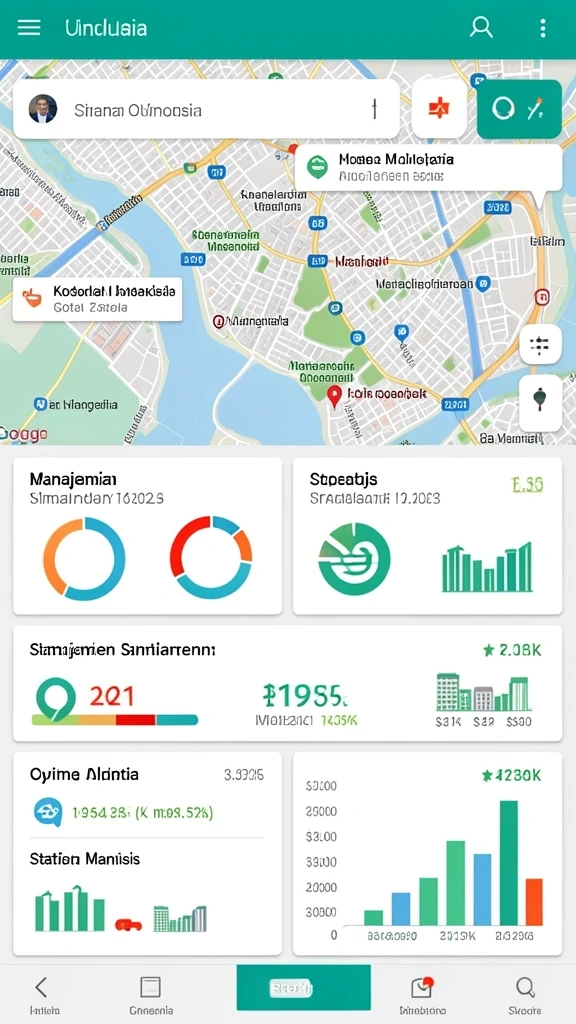Tap the highlighted green center bottom button
Image resolution: width=576 pixels, height=1024 pixels.
click(x=304, y=988)
